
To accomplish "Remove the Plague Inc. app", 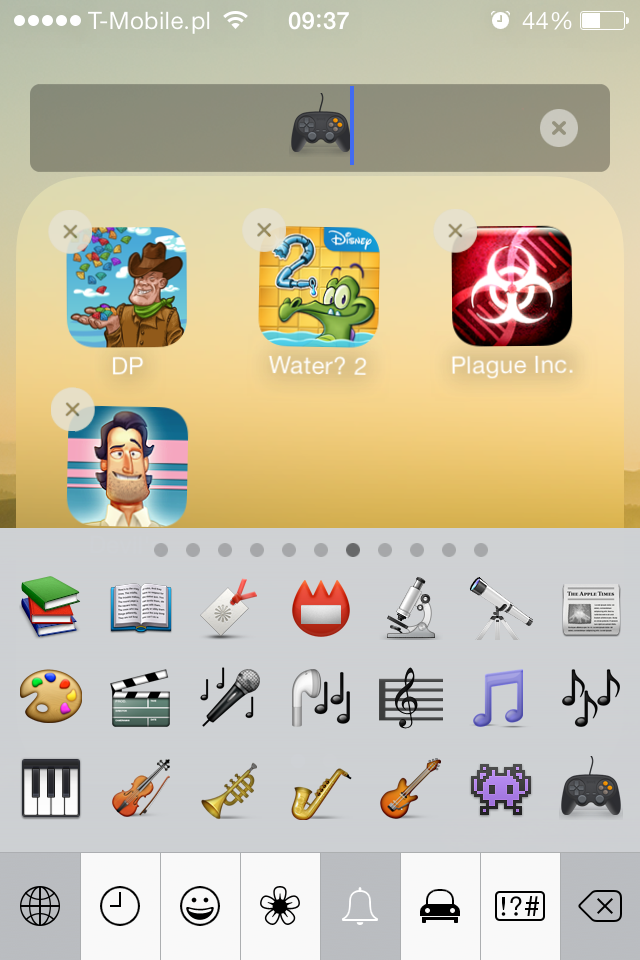I will tap(455, 231).
